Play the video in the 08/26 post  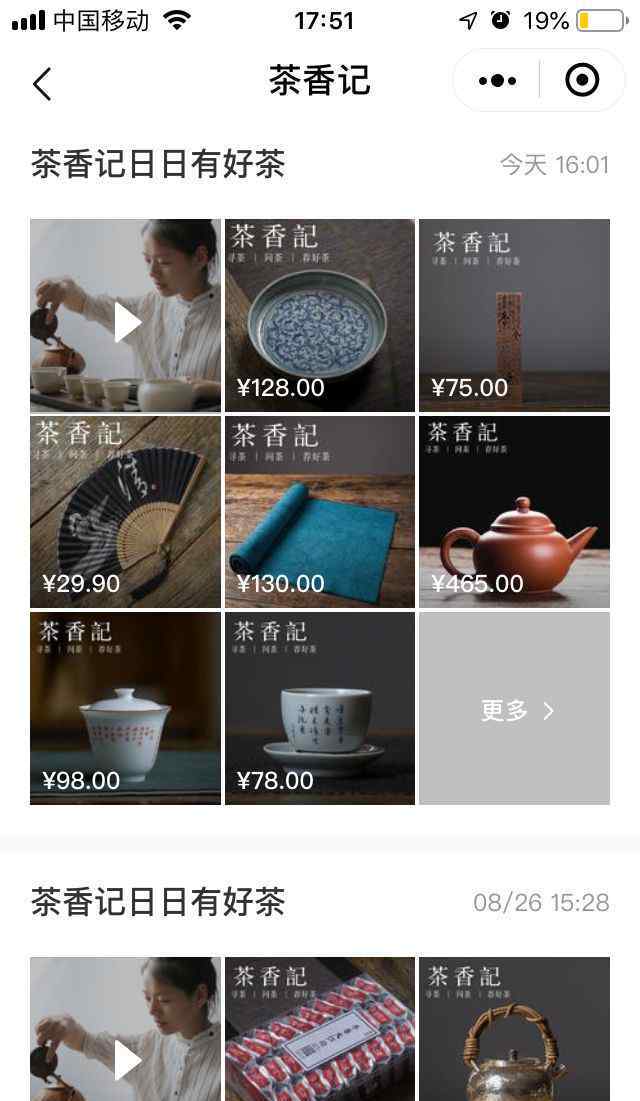[x=125, y=1030]
